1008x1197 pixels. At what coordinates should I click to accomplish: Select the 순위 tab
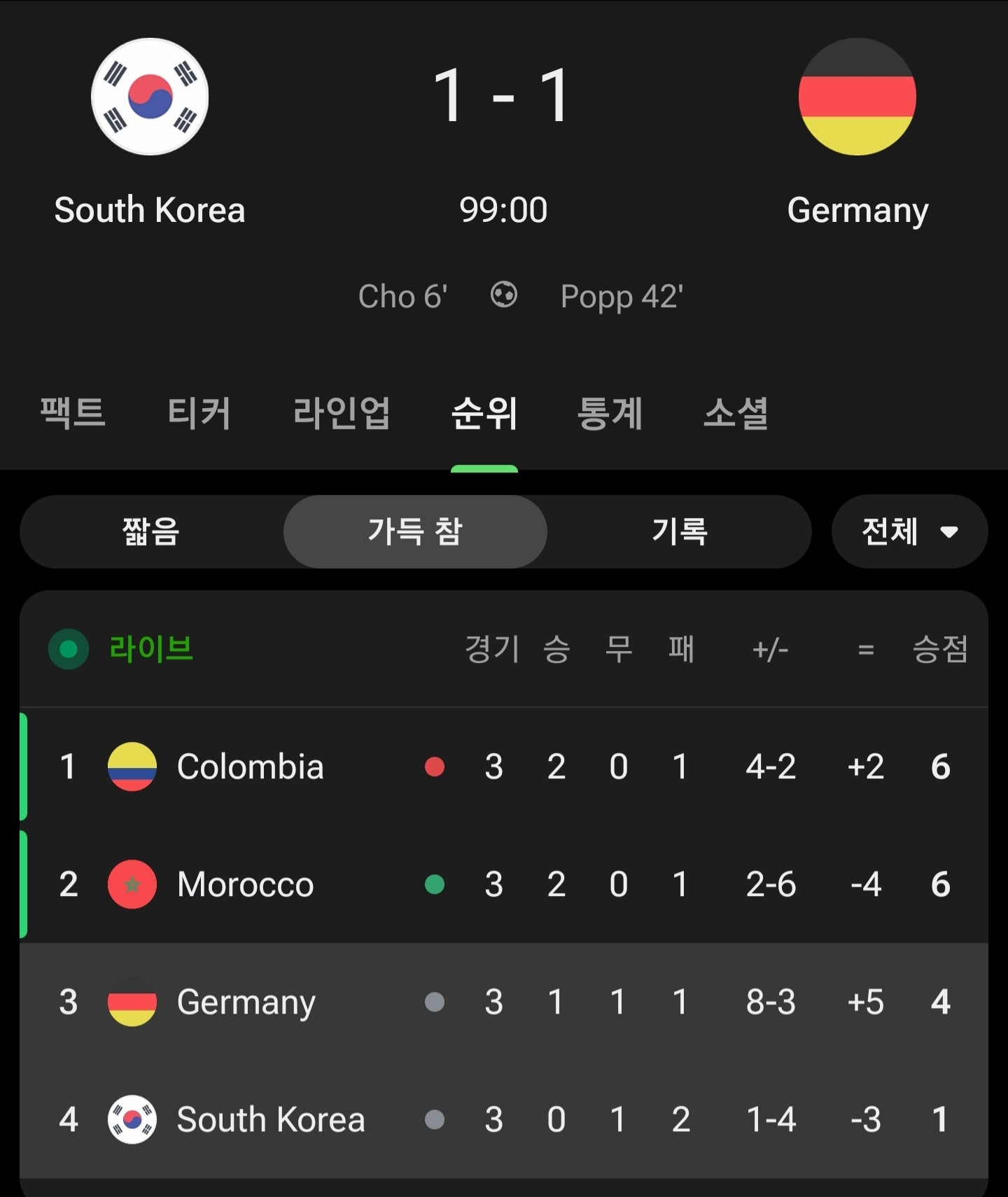[484, 413]
